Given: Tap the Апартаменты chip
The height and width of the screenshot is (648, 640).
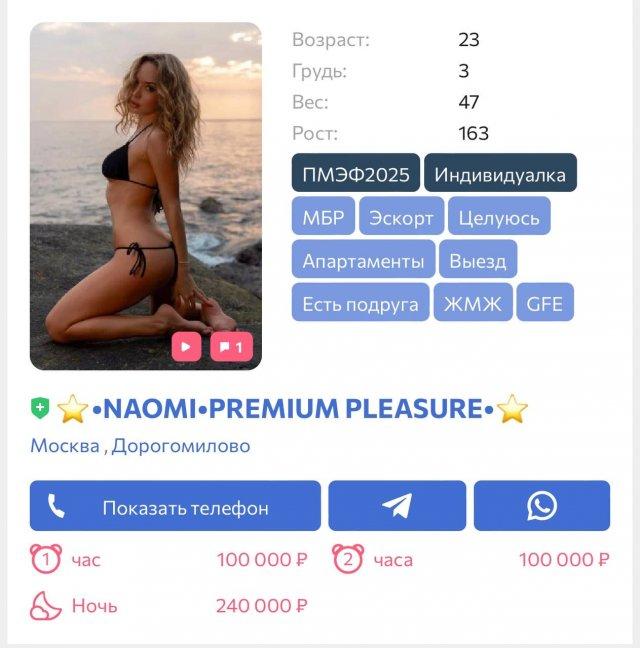Looking at the screenshot, I should point(363,260).
